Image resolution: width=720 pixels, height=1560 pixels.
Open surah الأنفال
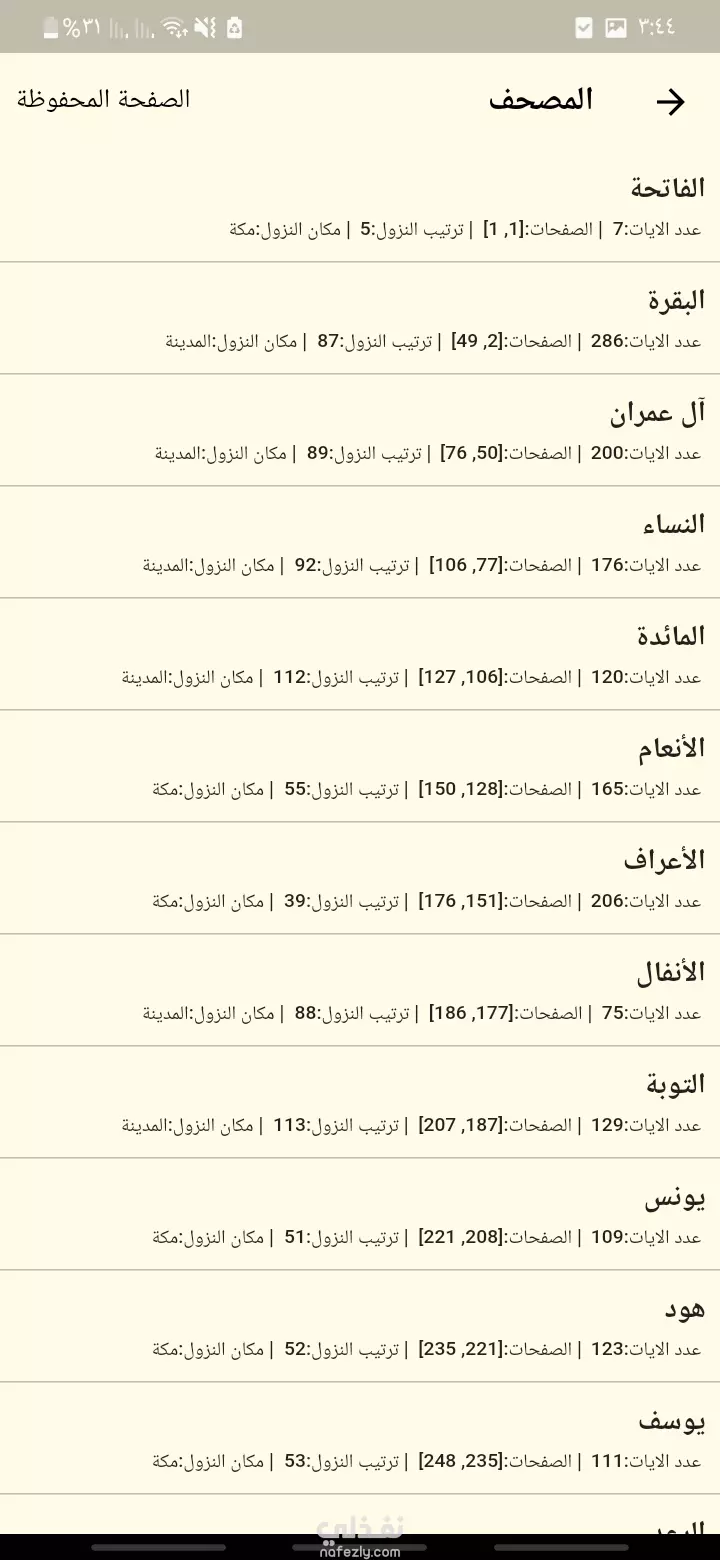coord(360,990)
